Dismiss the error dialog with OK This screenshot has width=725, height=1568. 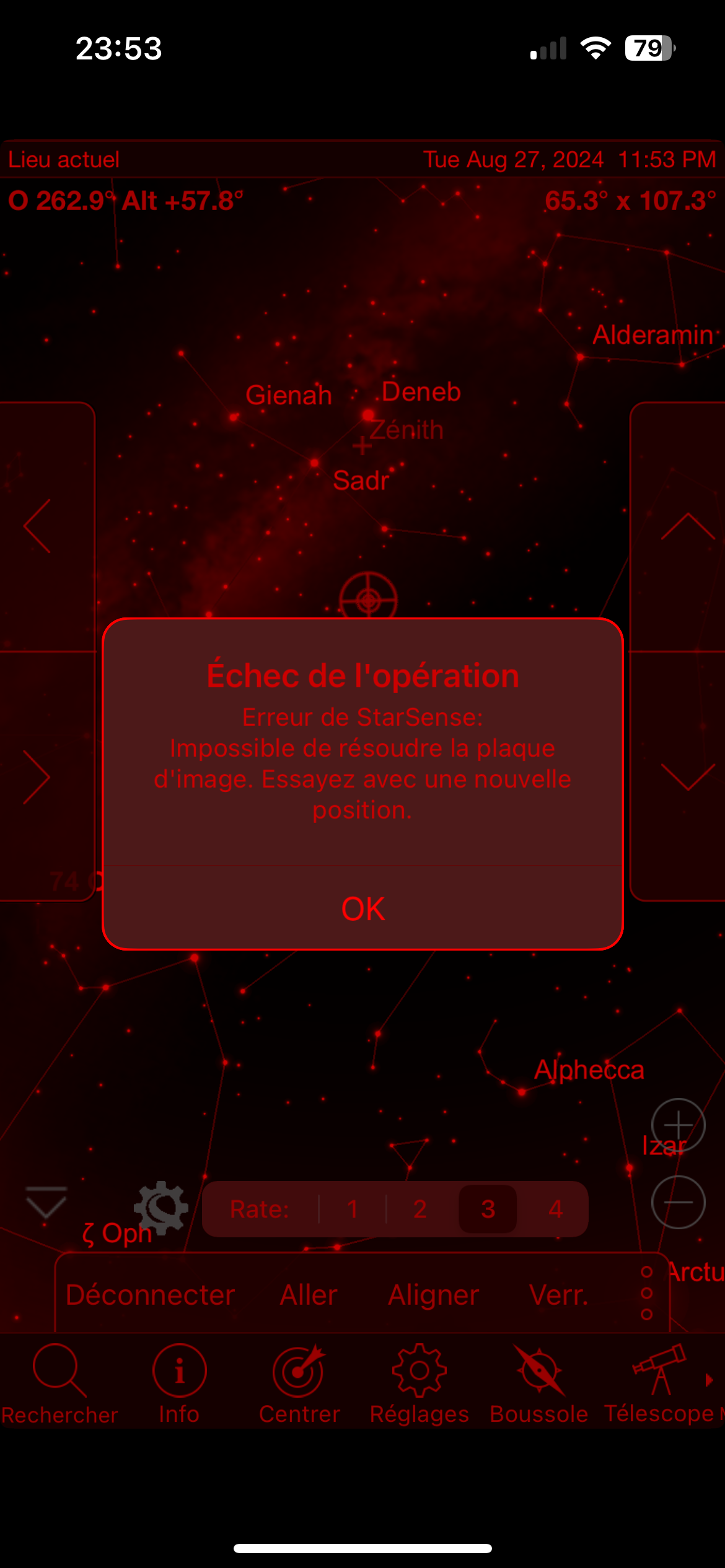pos(363,908)
